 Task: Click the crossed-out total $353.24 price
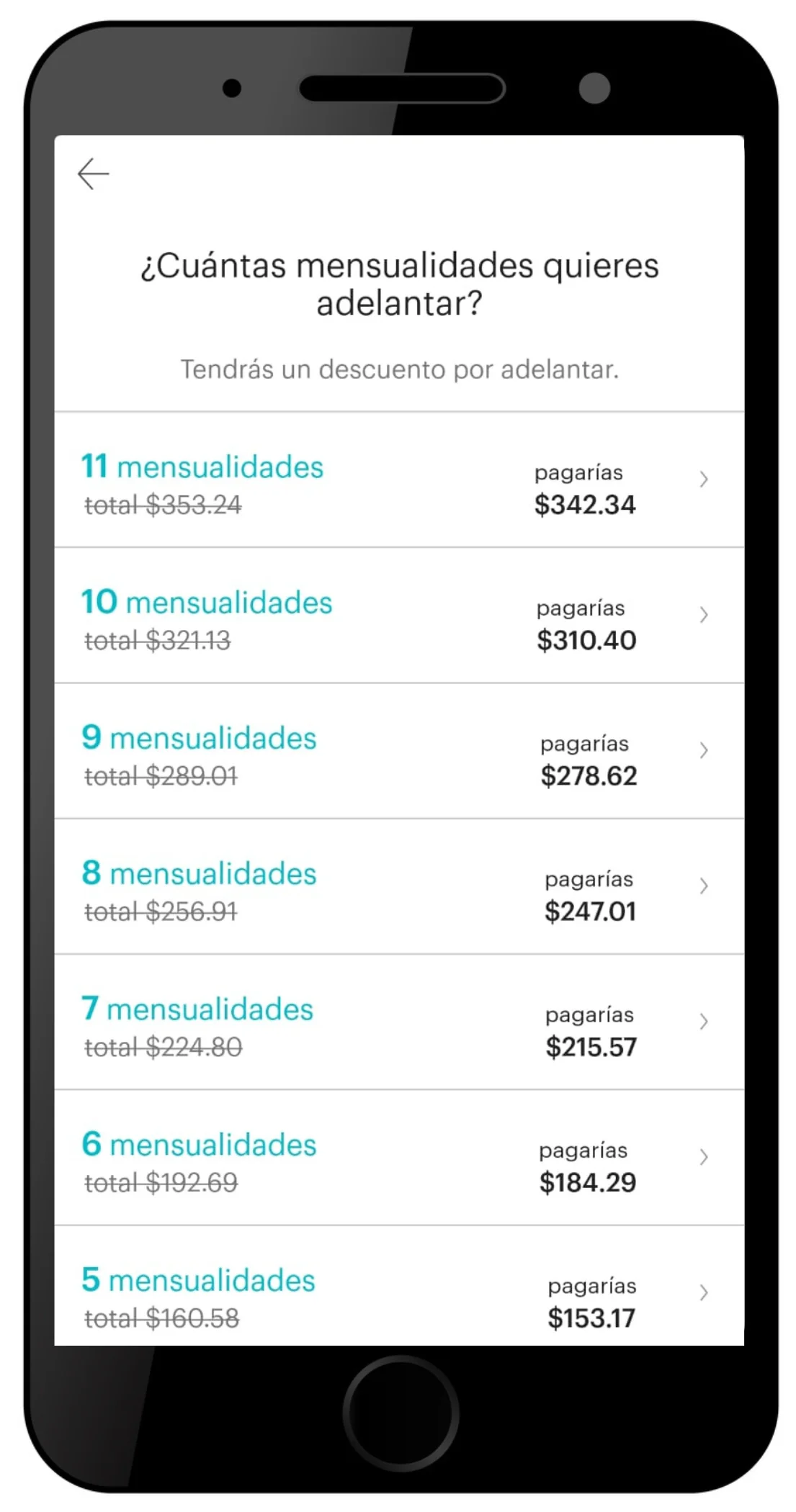[164, 505]
